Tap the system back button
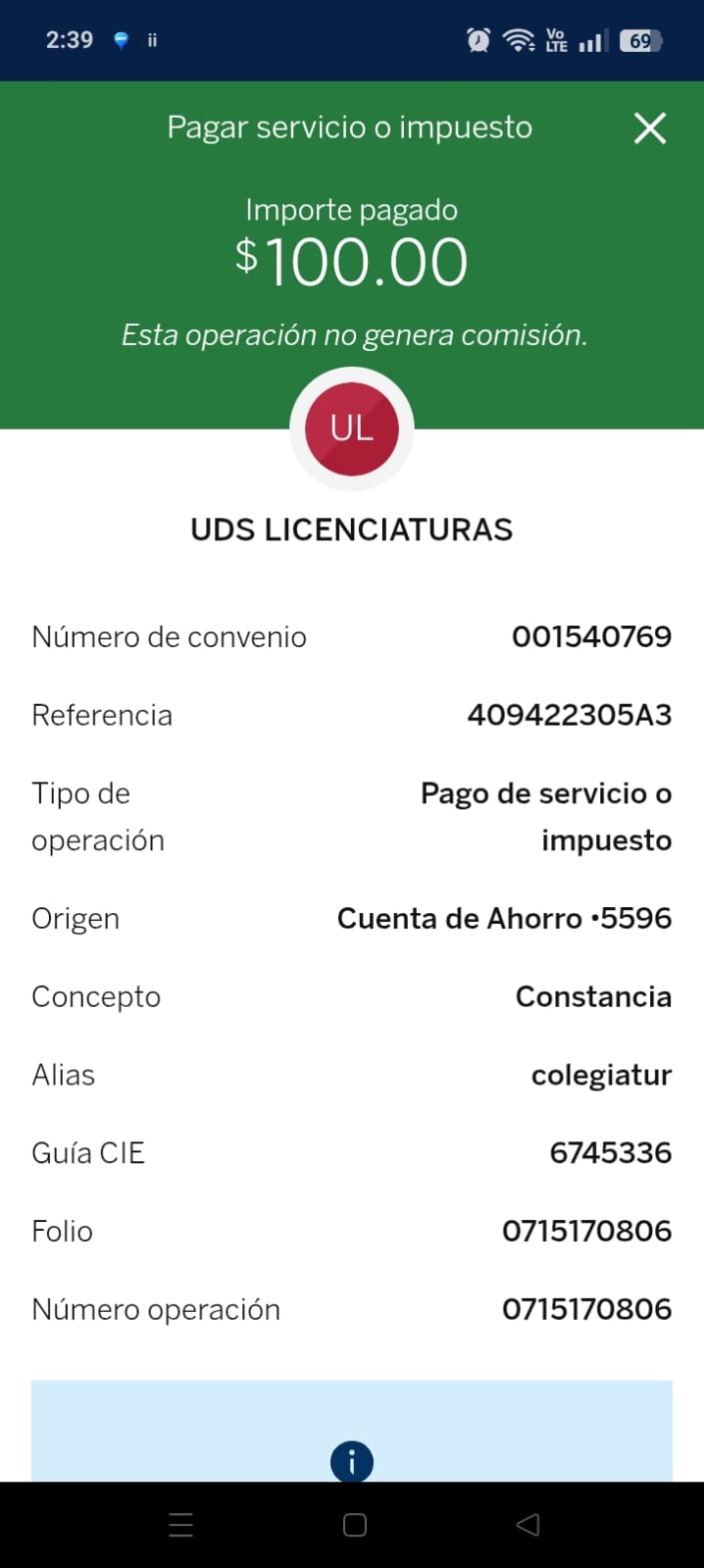Screen dimensions: 704x1568 tap(528, 1524)
